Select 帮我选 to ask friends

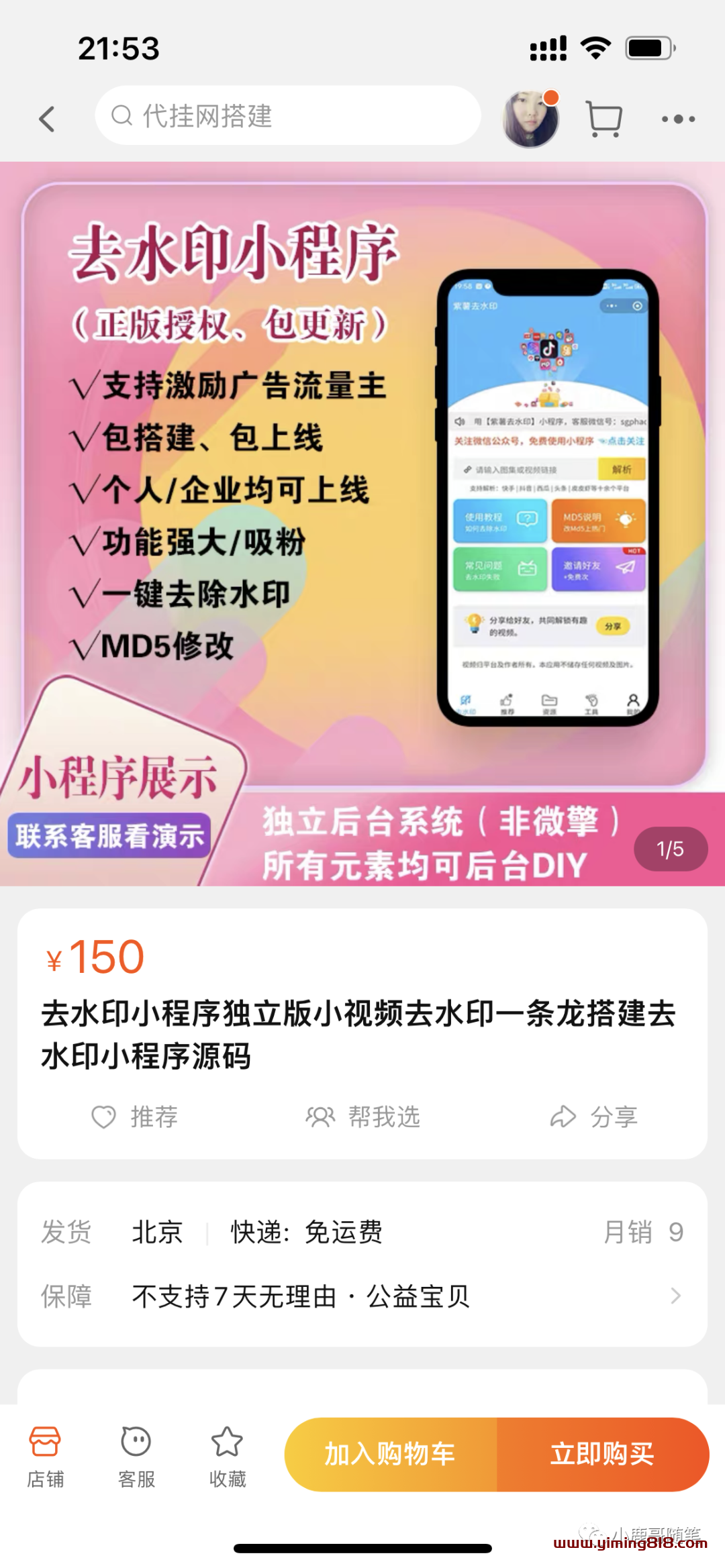click(363, 1116)
